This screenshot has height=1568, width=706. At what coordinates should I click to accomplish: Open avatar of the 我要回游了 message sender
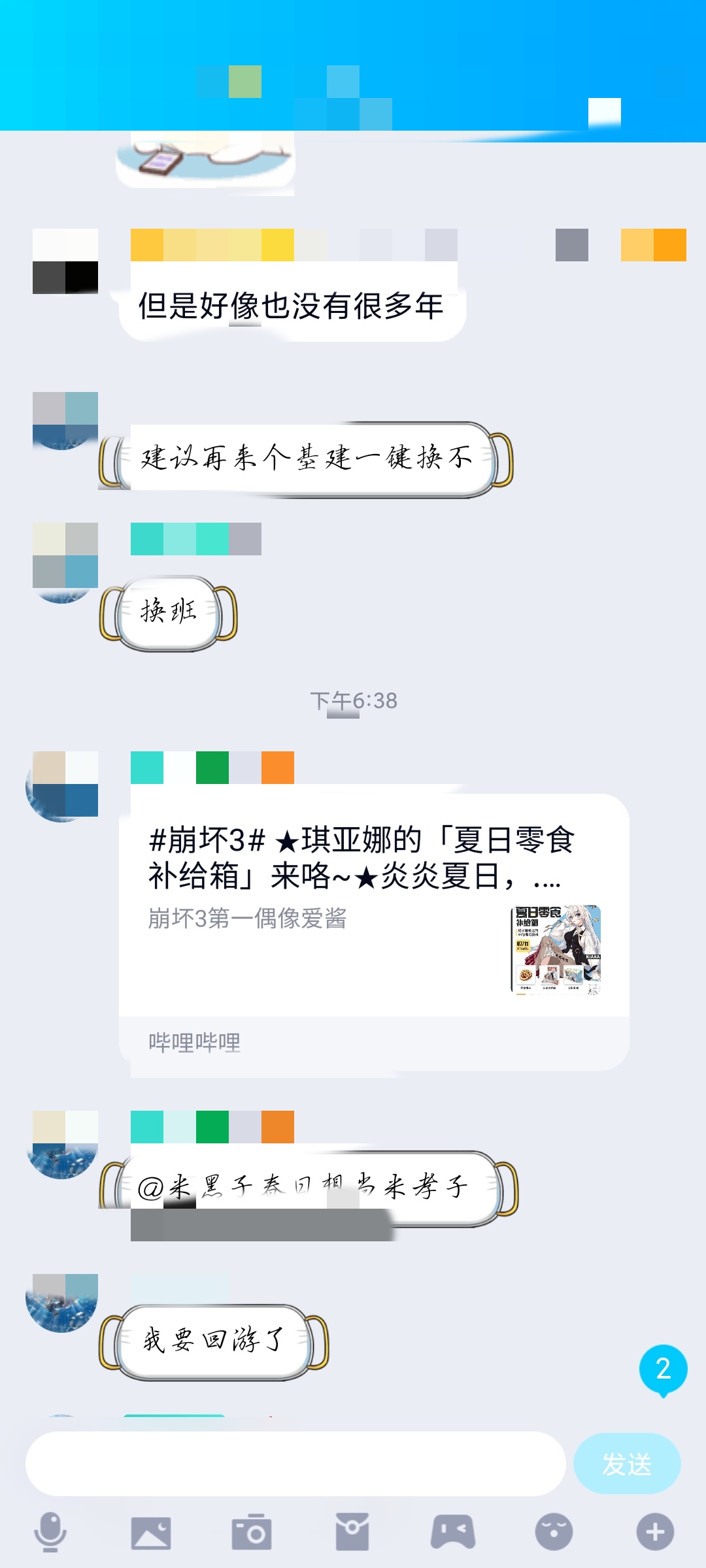click(x=62, y=1303)
